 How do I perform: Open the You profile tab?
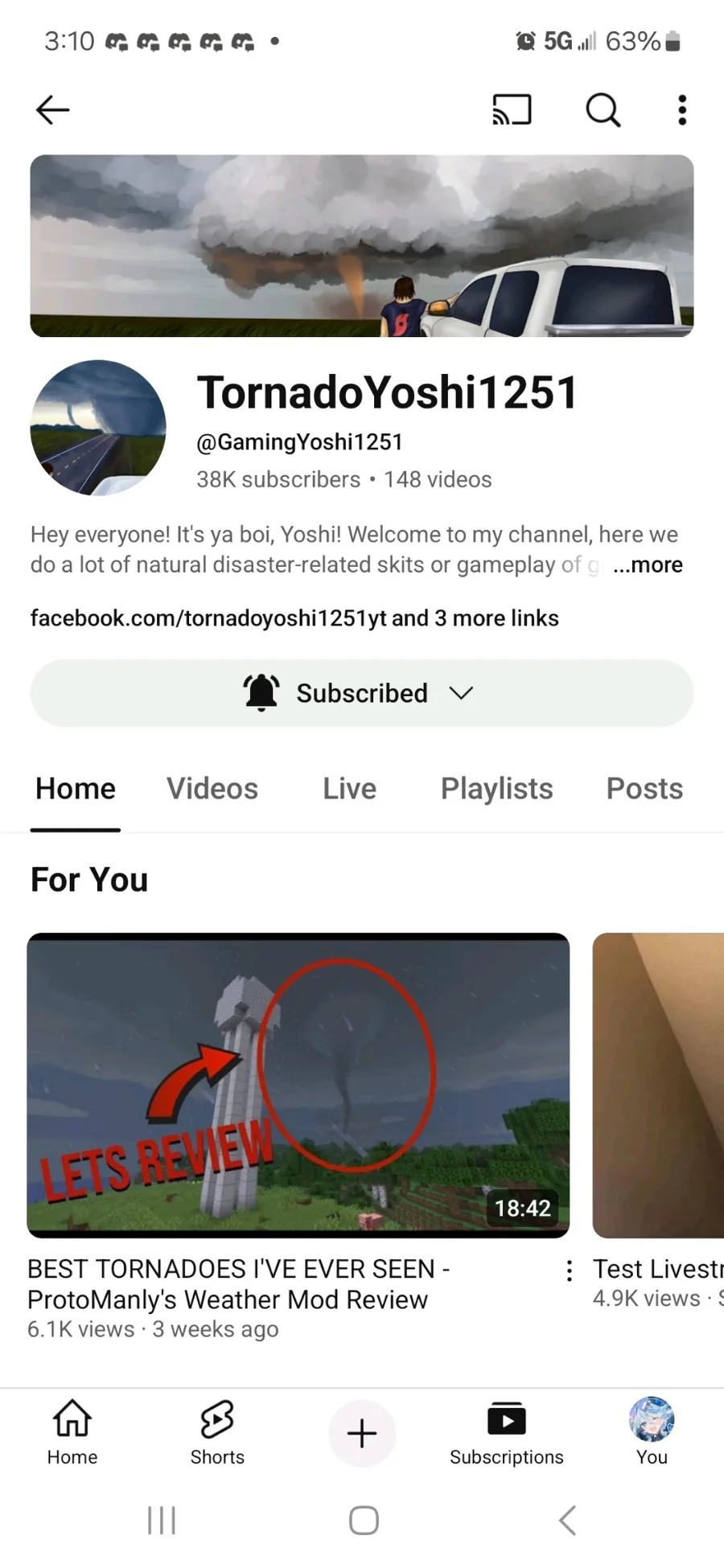coord(652,1432)
